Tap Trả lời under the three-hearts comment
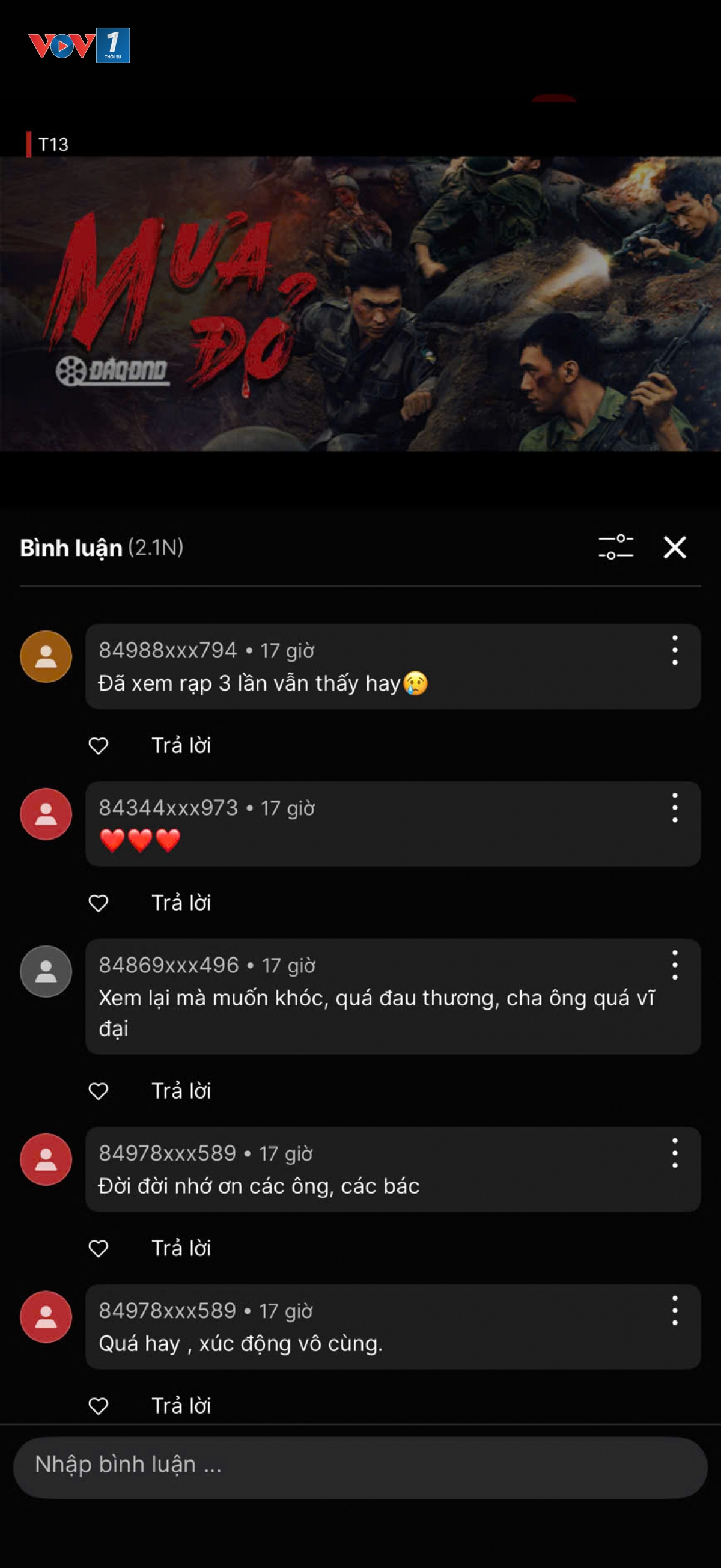This screenshot has height=1568, width=721. click(x=181, y=903)
